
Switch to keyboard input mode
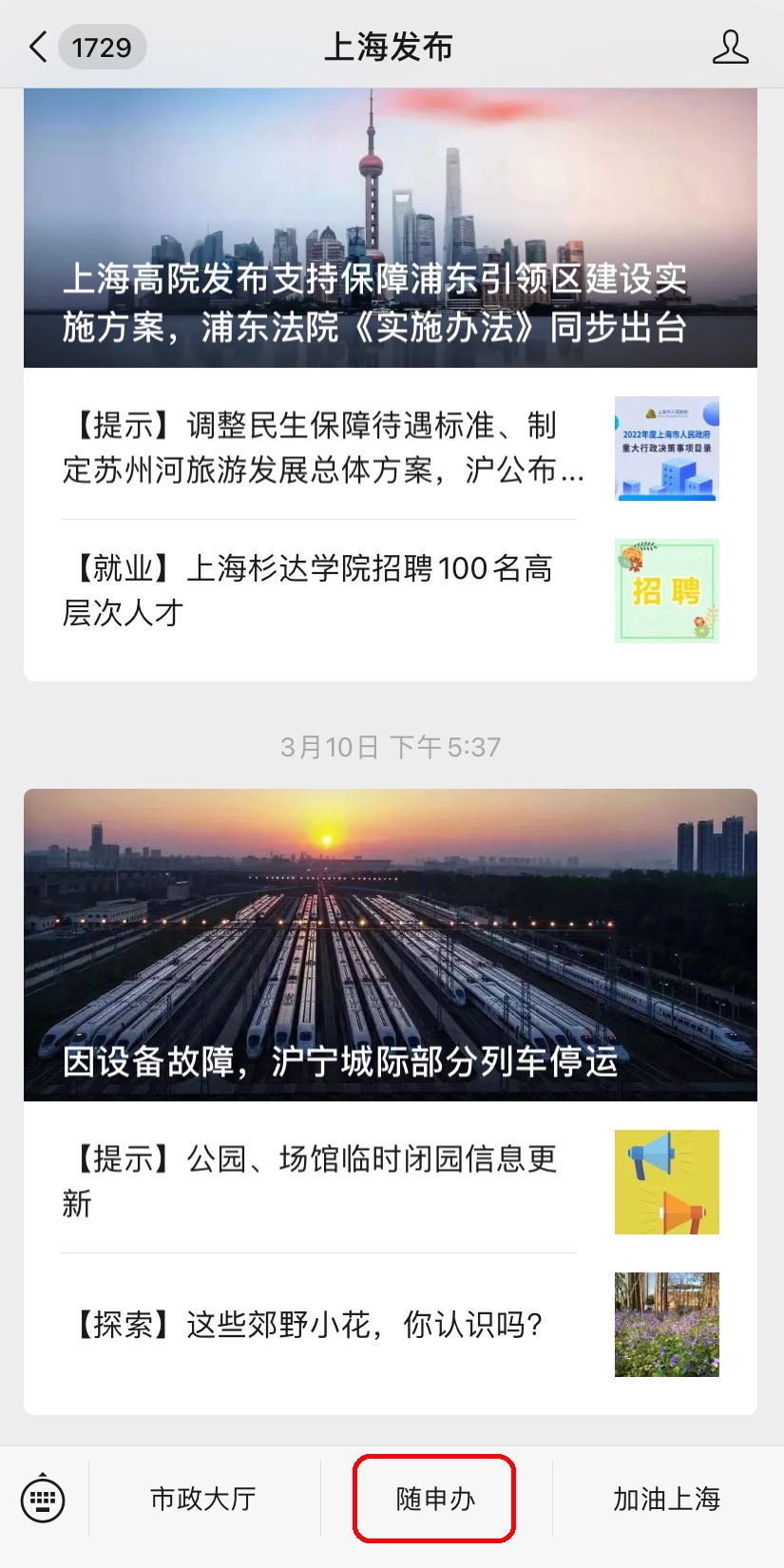coord(44,1499)
